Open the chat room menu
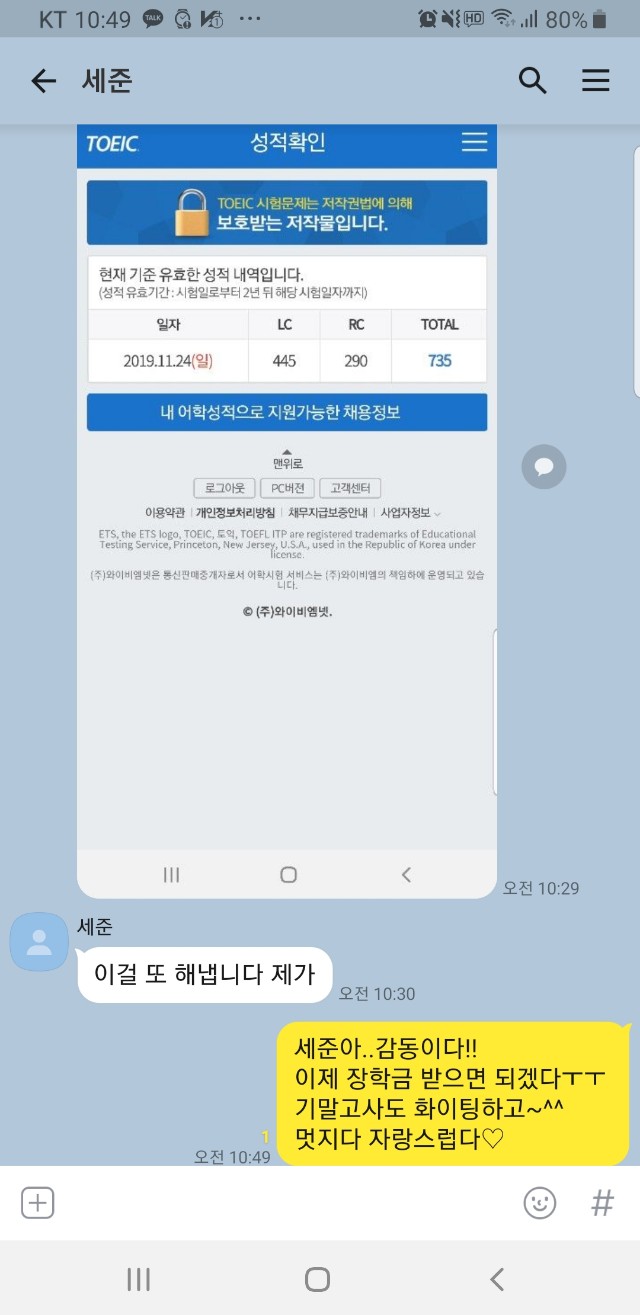Image resolution: width=640 pixels, height=1315 pixels. click(596, 81)
